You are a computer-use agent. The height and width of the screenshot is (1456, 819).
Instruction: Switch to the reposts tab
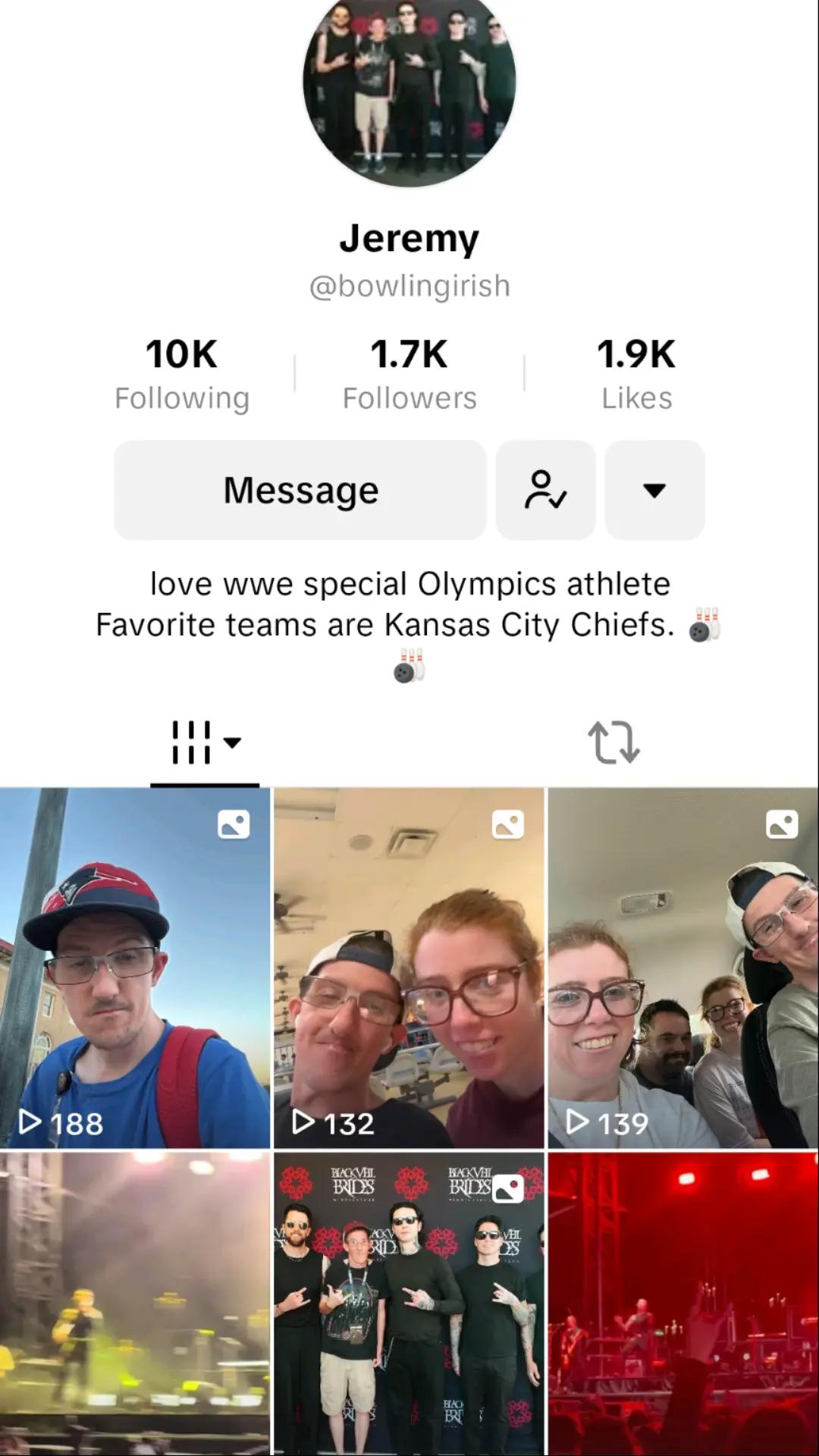tap(613, 742)
